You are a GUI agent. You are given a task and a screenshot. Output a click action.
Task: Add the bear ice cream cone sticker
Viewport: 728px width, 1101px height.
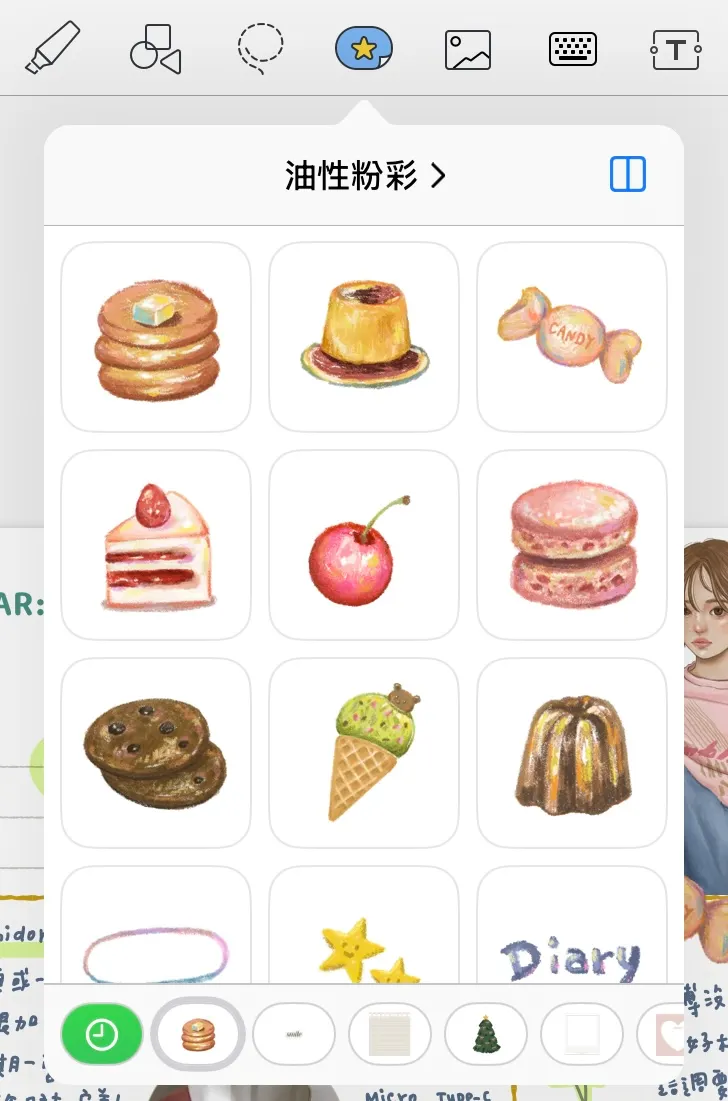point(364,752)
